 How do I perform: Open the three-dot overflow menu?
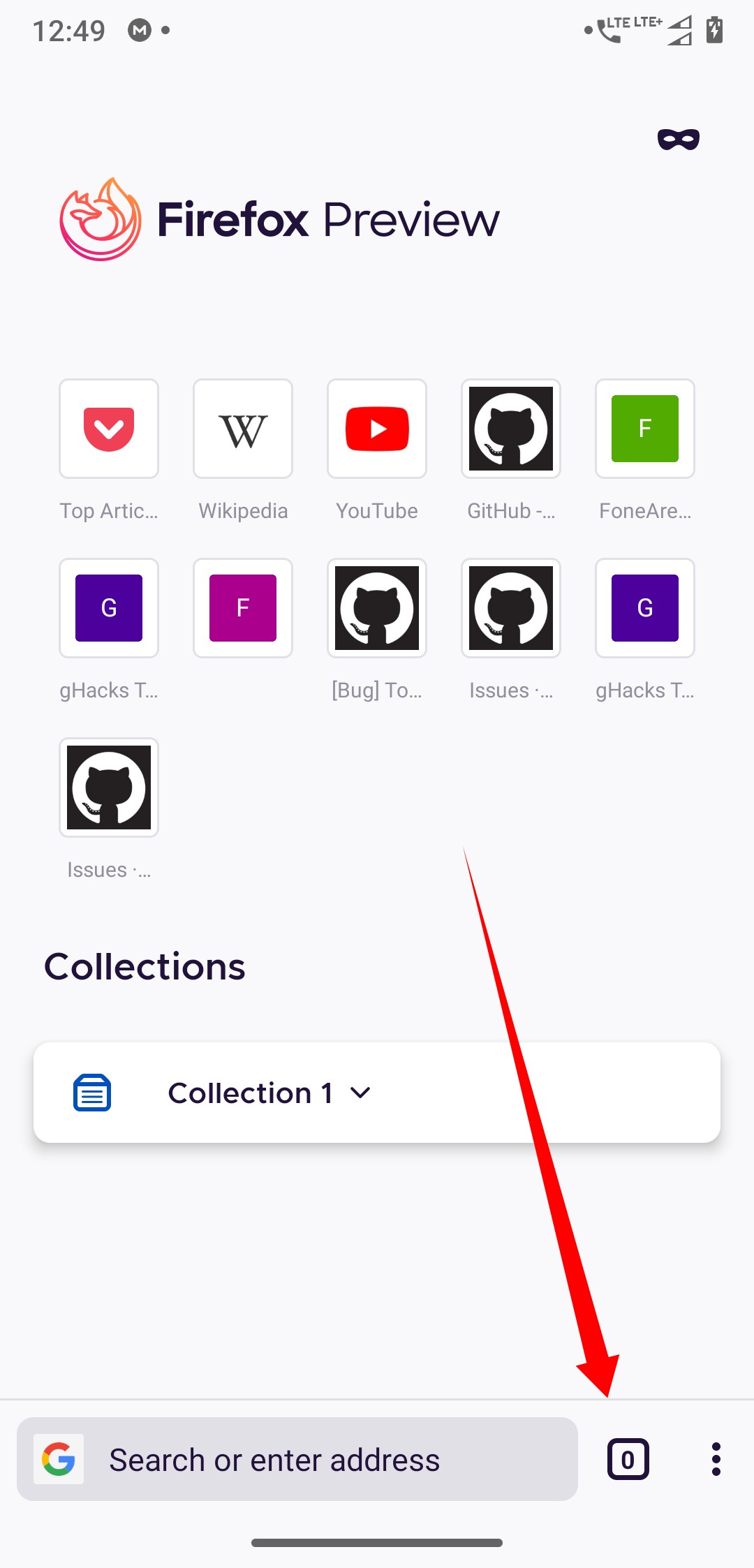point(716,1459)
